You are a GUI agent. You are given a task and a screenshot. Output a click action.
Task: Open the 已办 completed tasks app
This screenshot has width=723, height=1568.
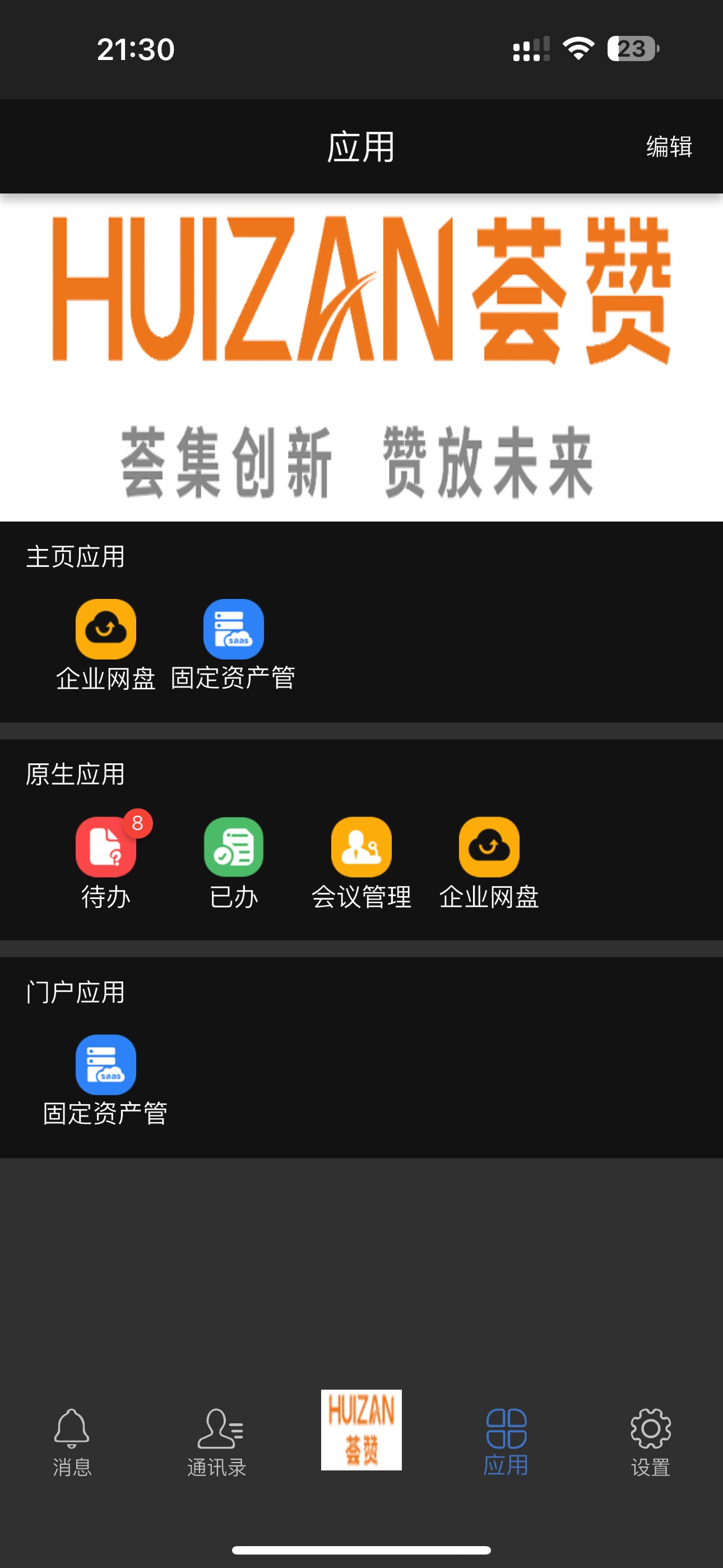233,847
